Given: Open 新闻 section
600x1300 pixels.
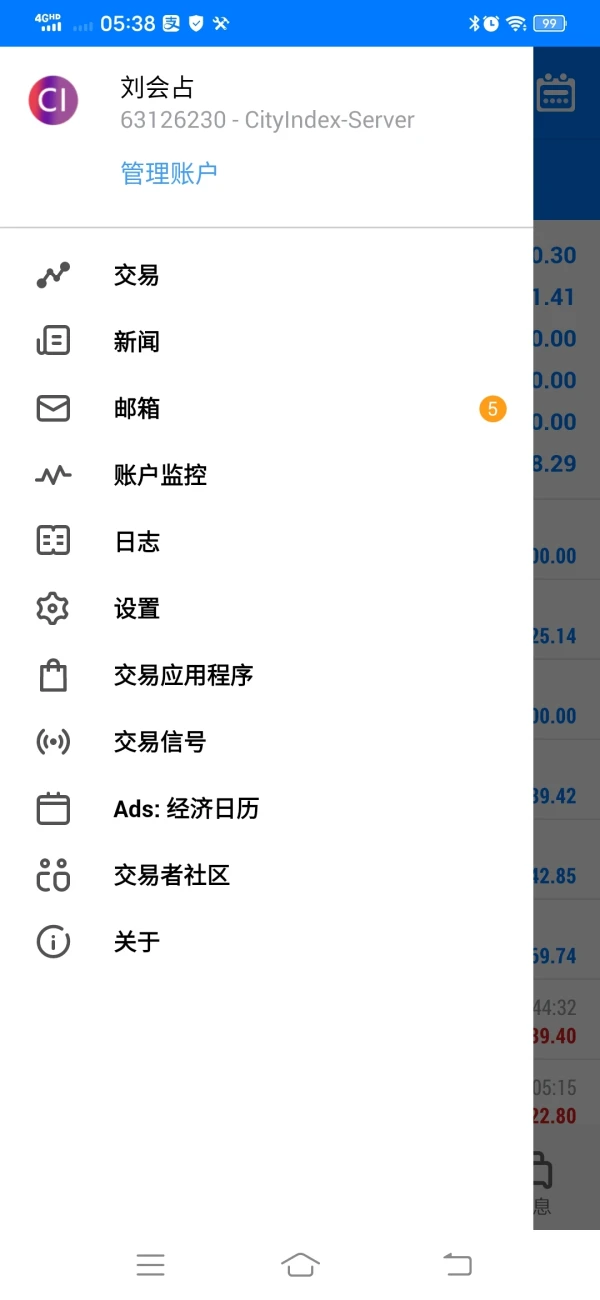Looking at the screenshot, I should (x=136, y=342).
